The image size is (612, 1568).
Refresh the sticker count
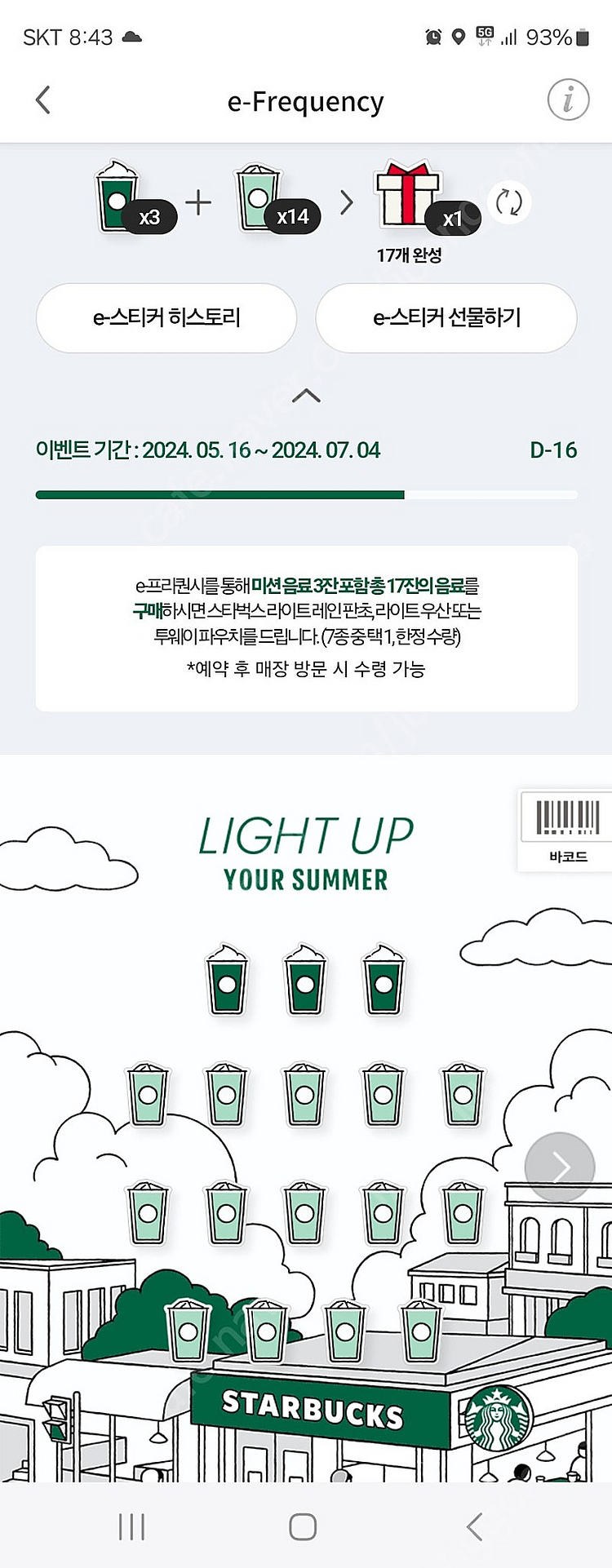tap(509, 202)
